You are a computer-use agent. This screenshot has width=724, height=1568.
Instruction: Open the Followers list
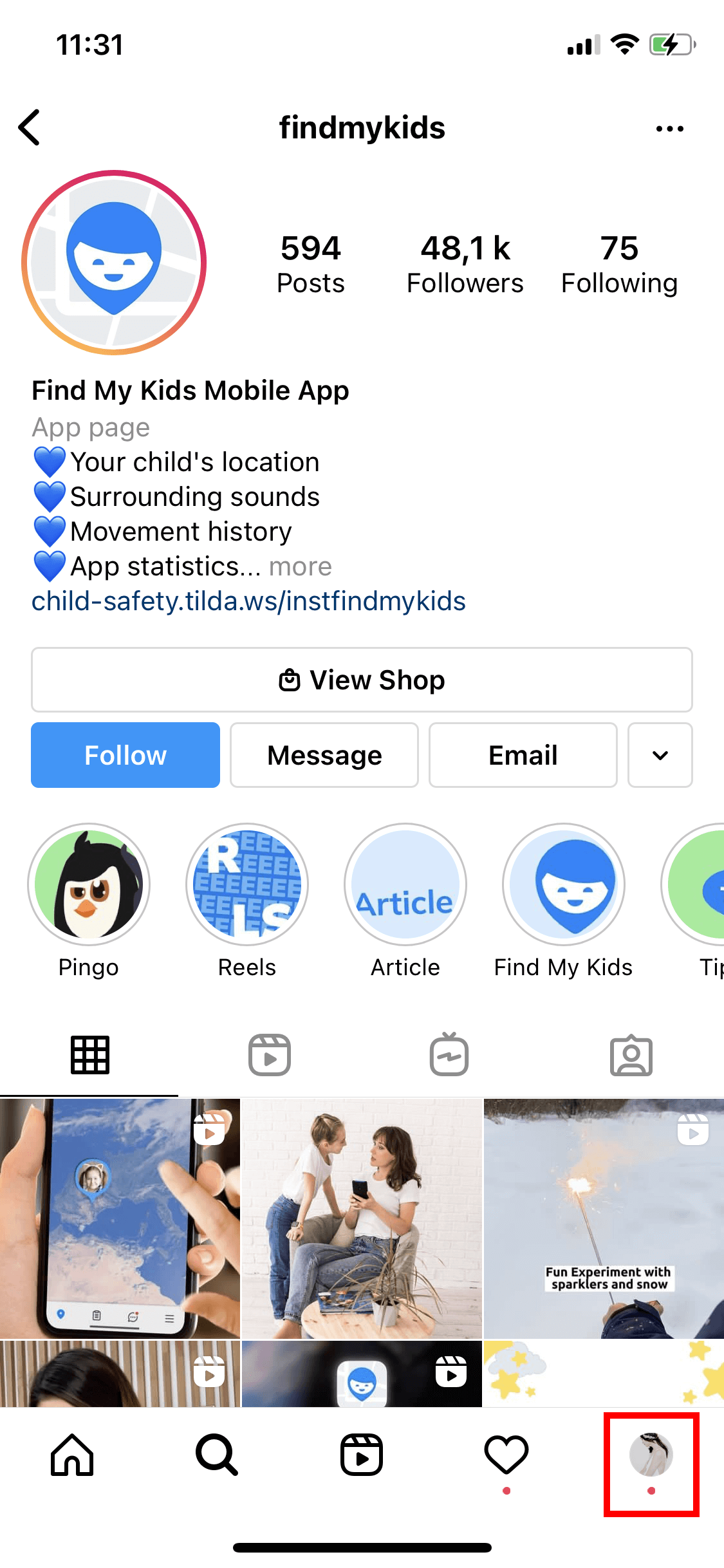[465, 264]
